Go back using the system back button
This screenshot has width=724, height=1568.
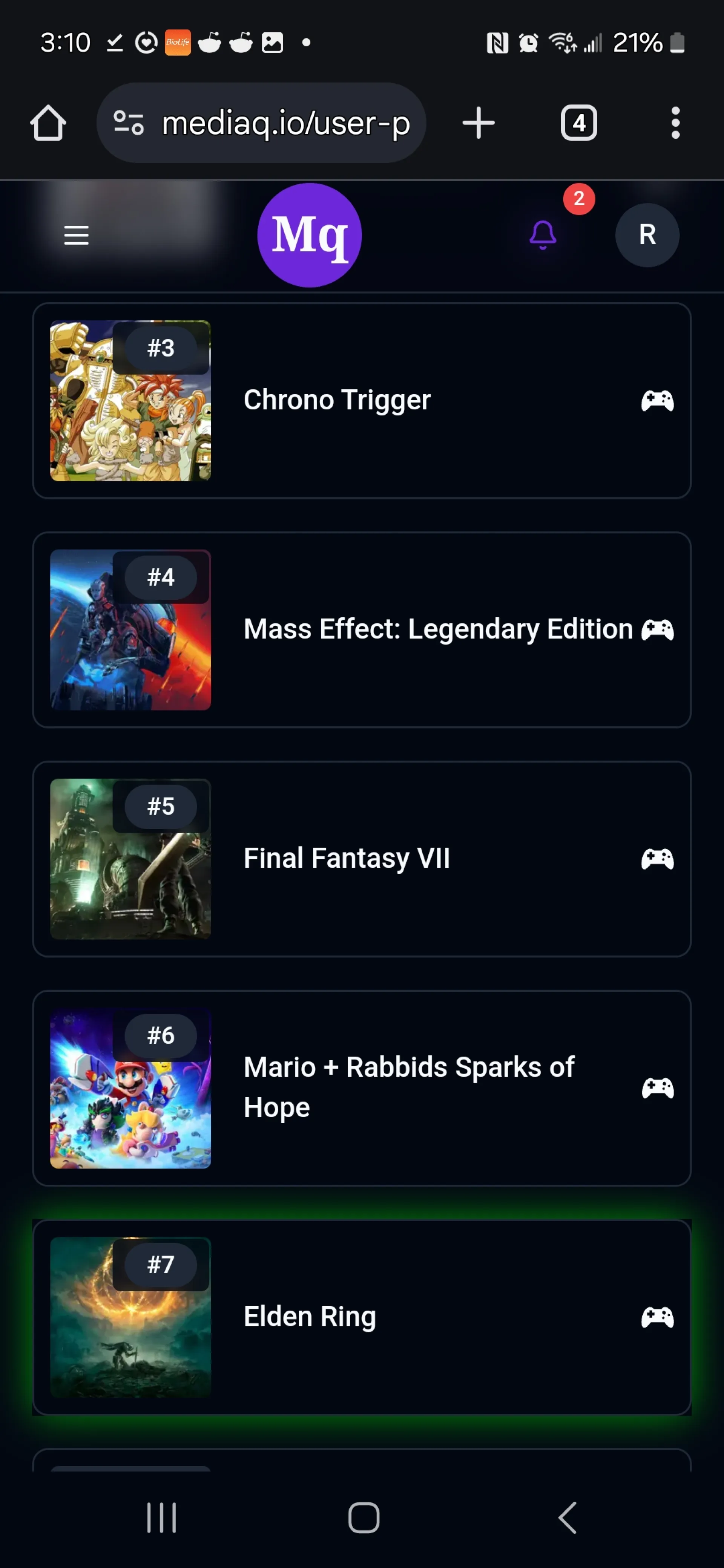(x=568, y=1517)
